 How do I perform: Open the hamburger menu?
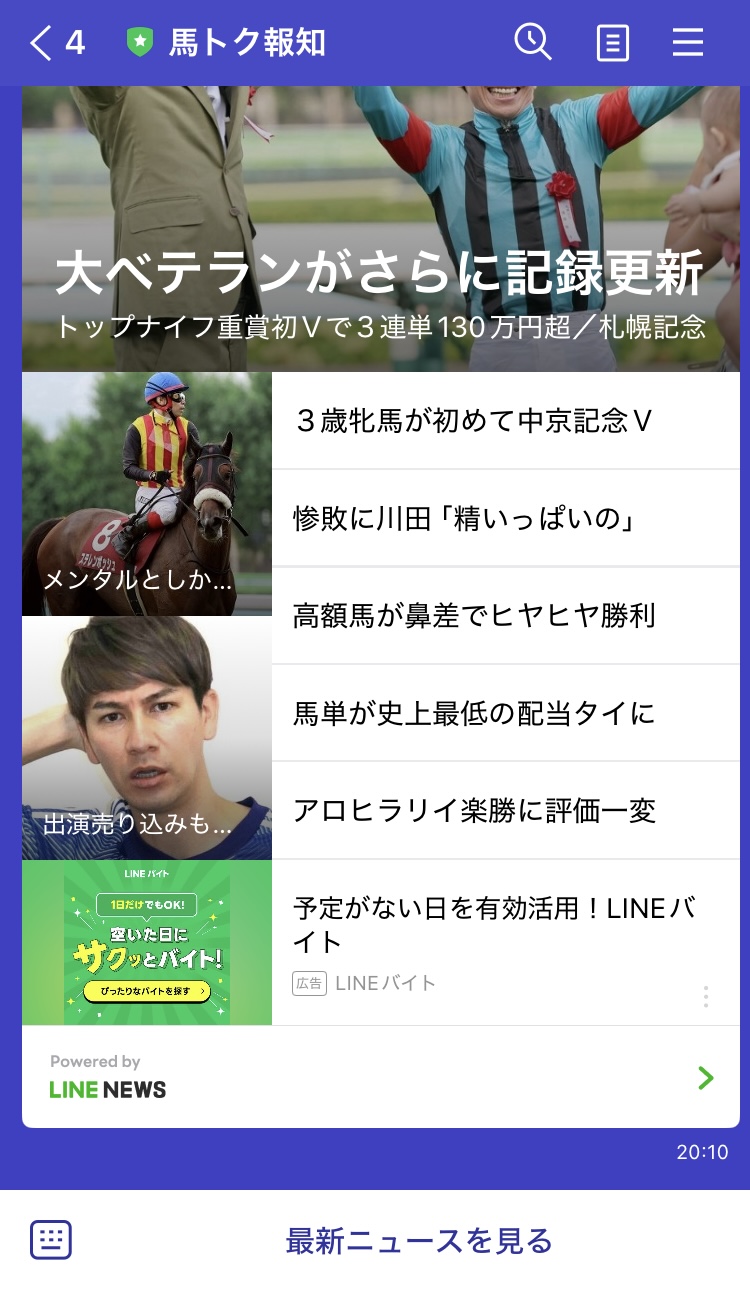(688, 42)
